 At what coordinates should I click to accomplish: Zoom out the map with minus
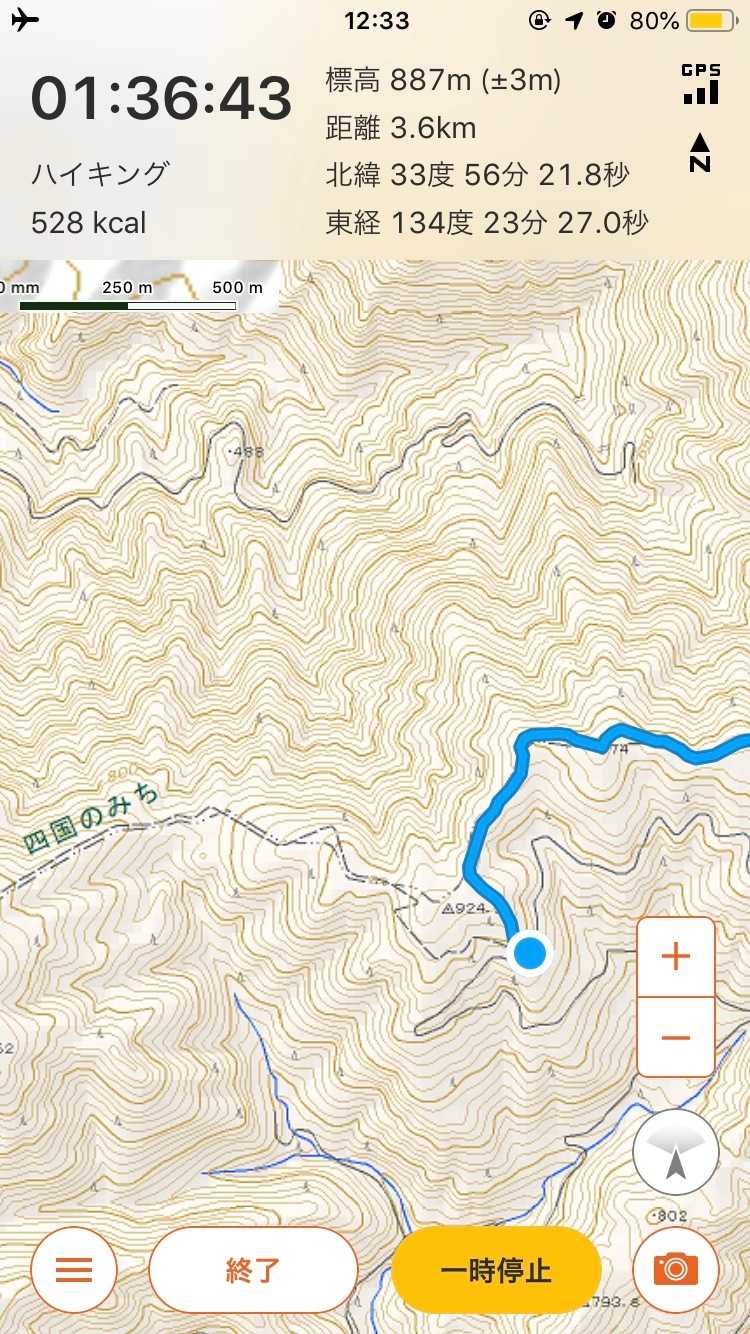point(676,1037)
